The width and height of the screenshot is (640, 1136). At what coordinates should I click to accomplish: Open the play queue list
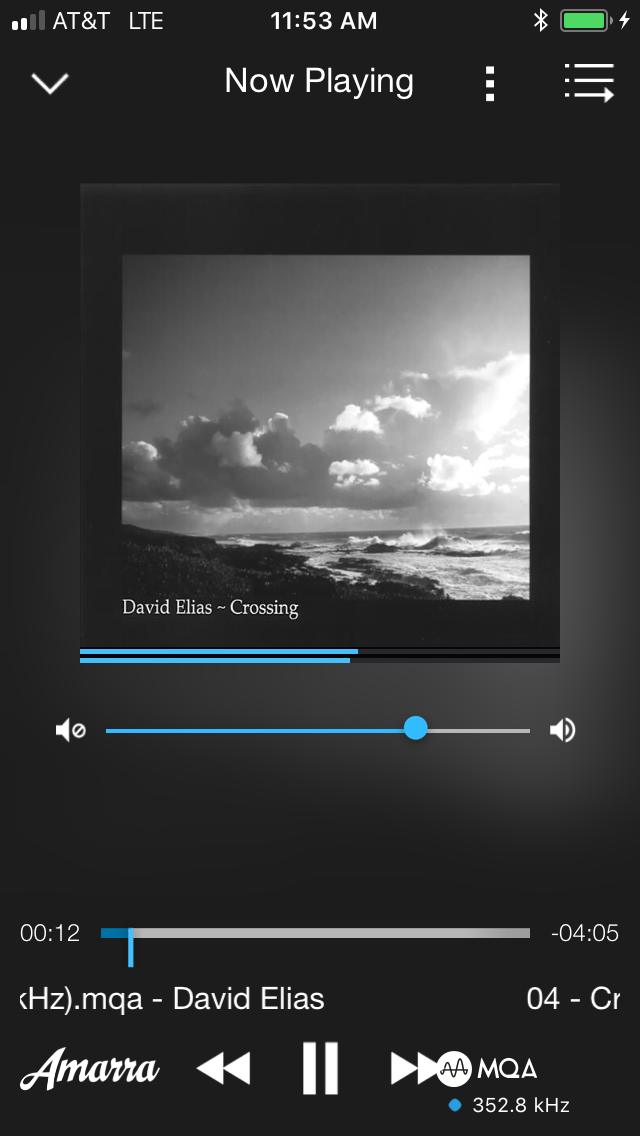coord(588,83)
